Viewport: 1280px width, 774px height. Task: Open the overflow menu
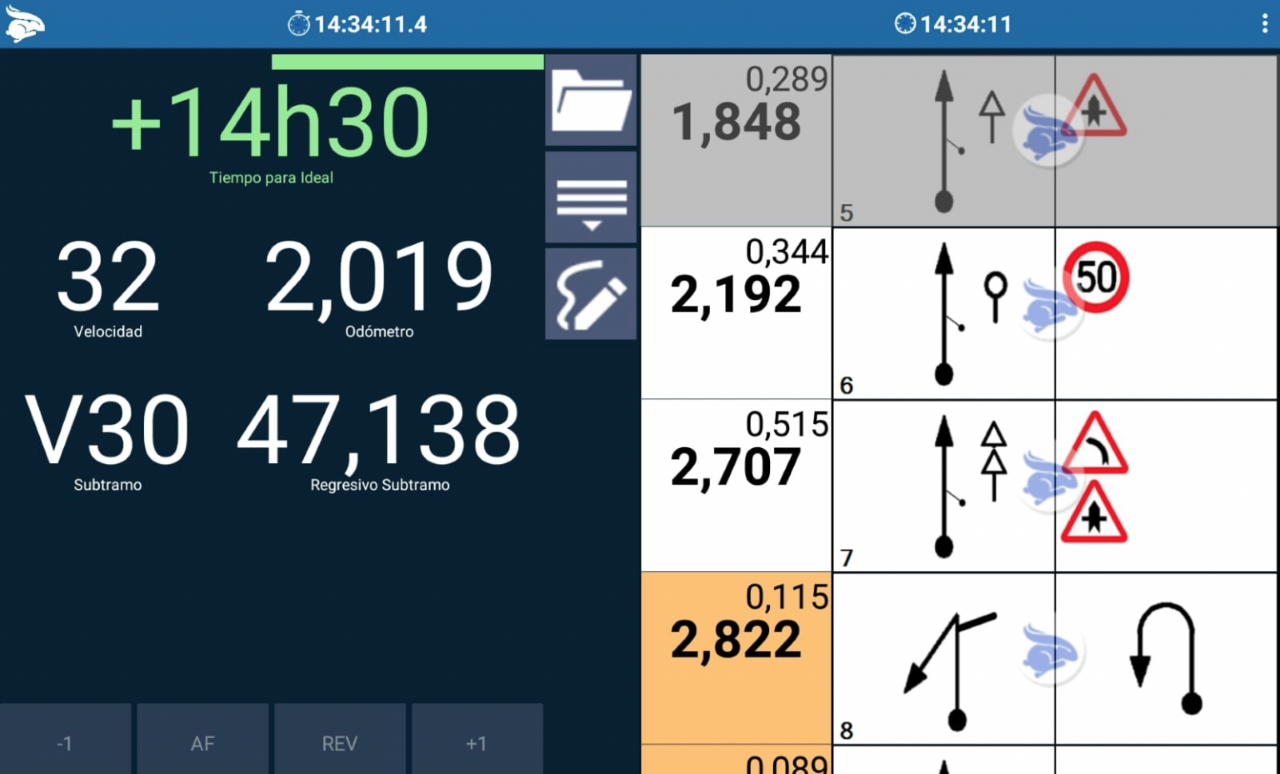[x=1265, y=24]
